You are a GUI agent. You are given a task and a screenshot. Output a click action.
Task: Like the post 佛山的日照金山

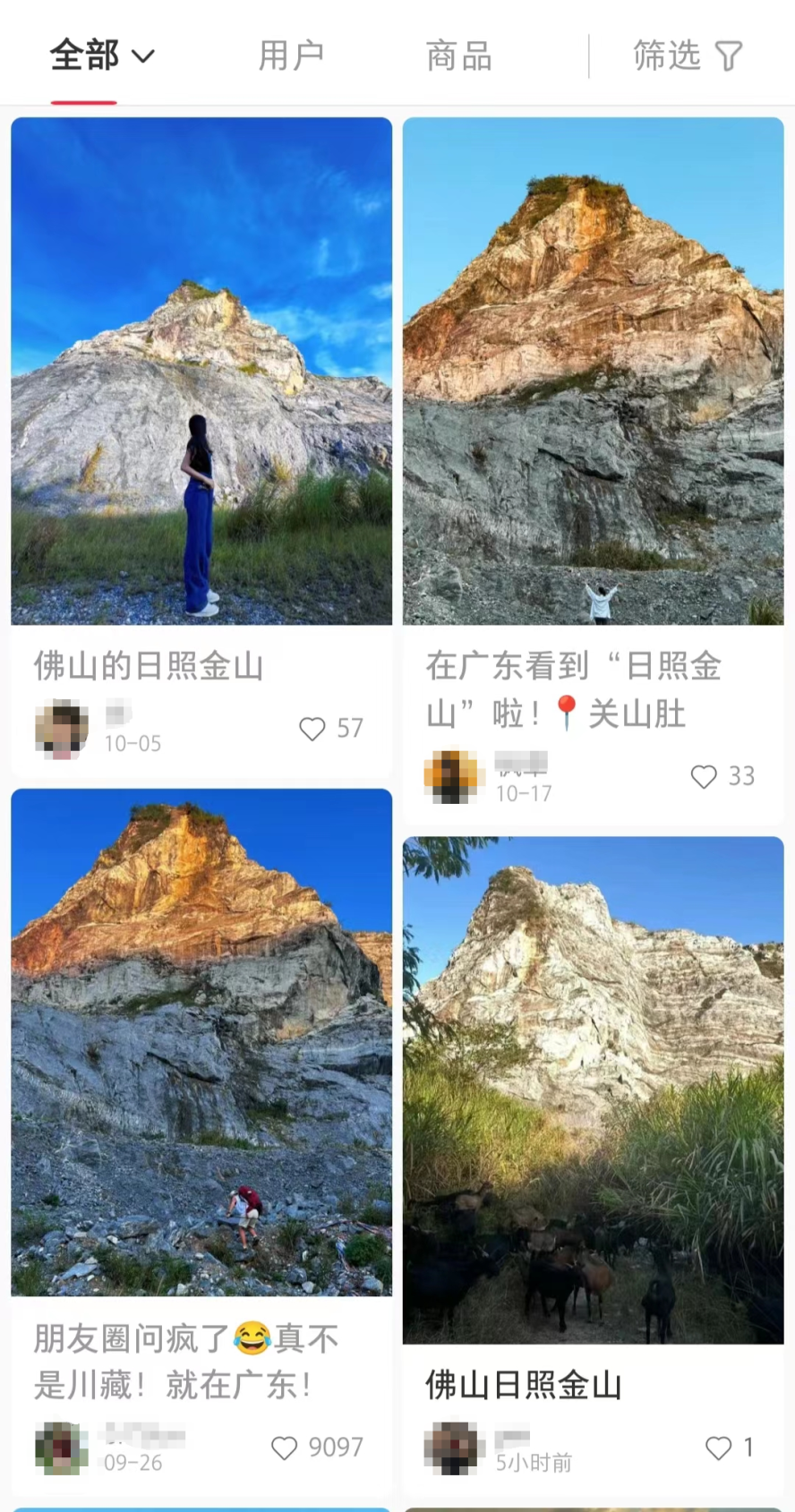pyautogui.click(x=312, y=729)
